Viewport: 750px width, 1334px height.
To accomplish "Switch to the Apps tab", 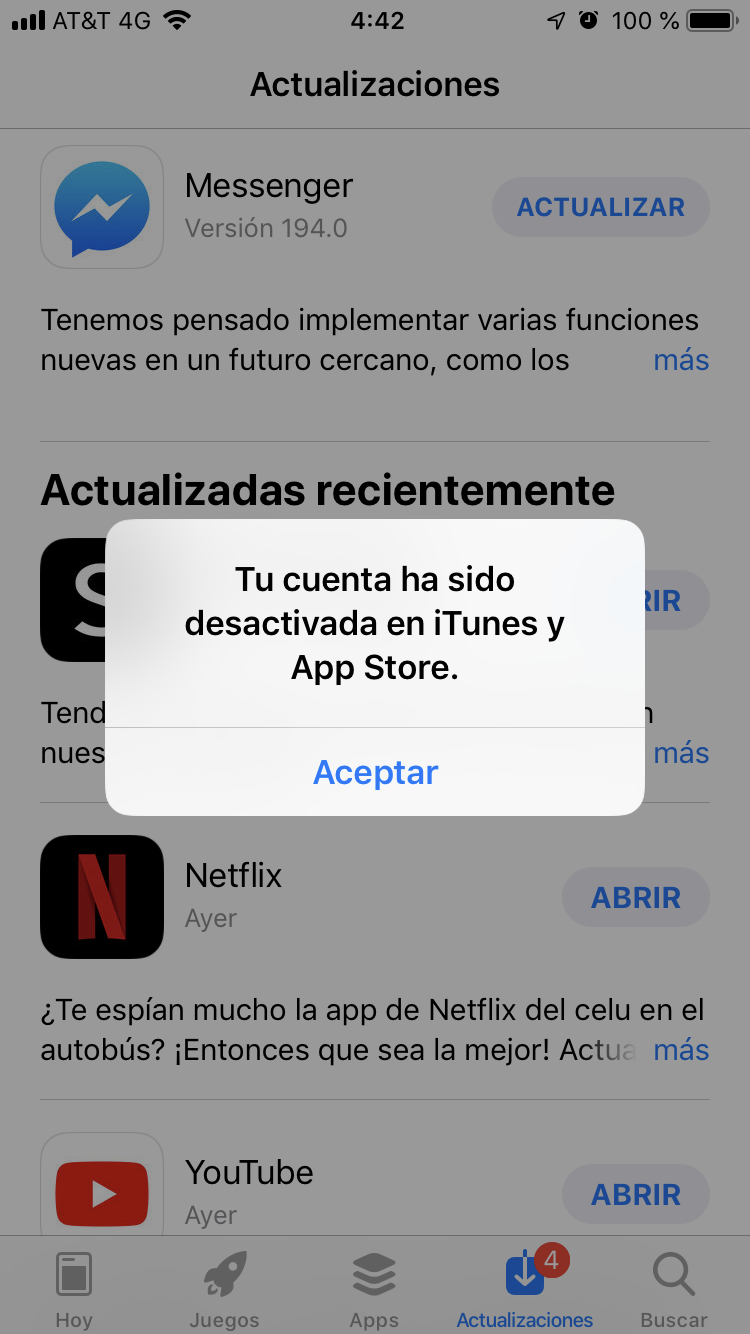I will 374,1288.
